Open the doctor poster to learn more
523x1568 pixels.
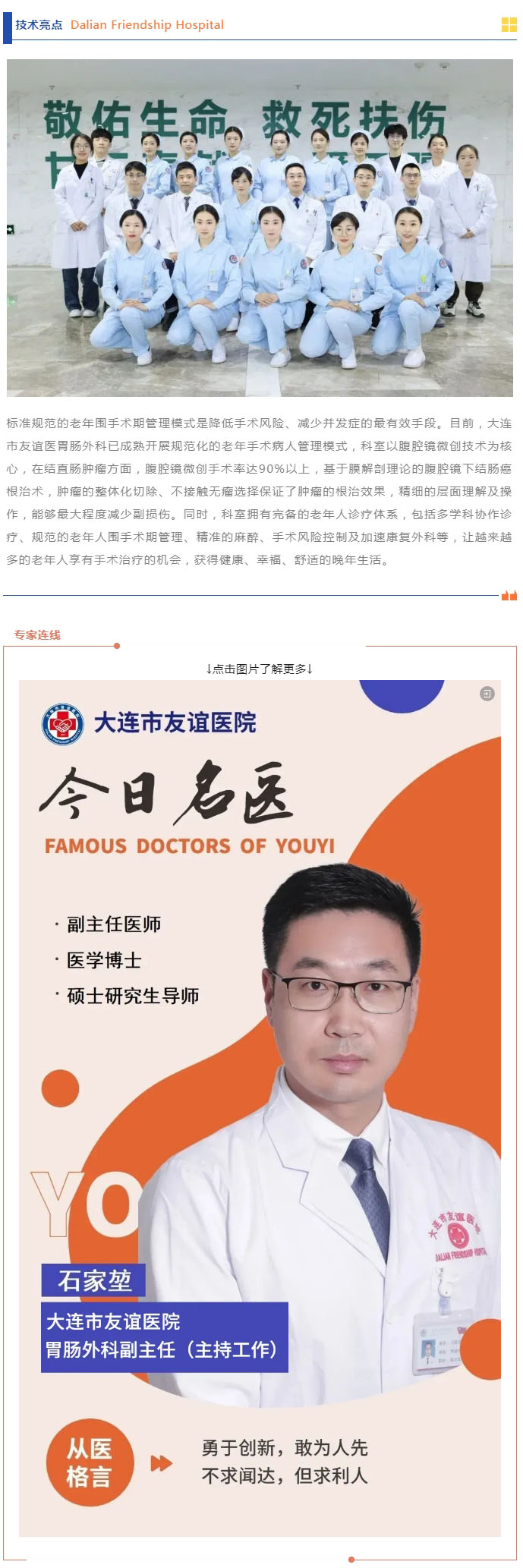coord(260,1100)
